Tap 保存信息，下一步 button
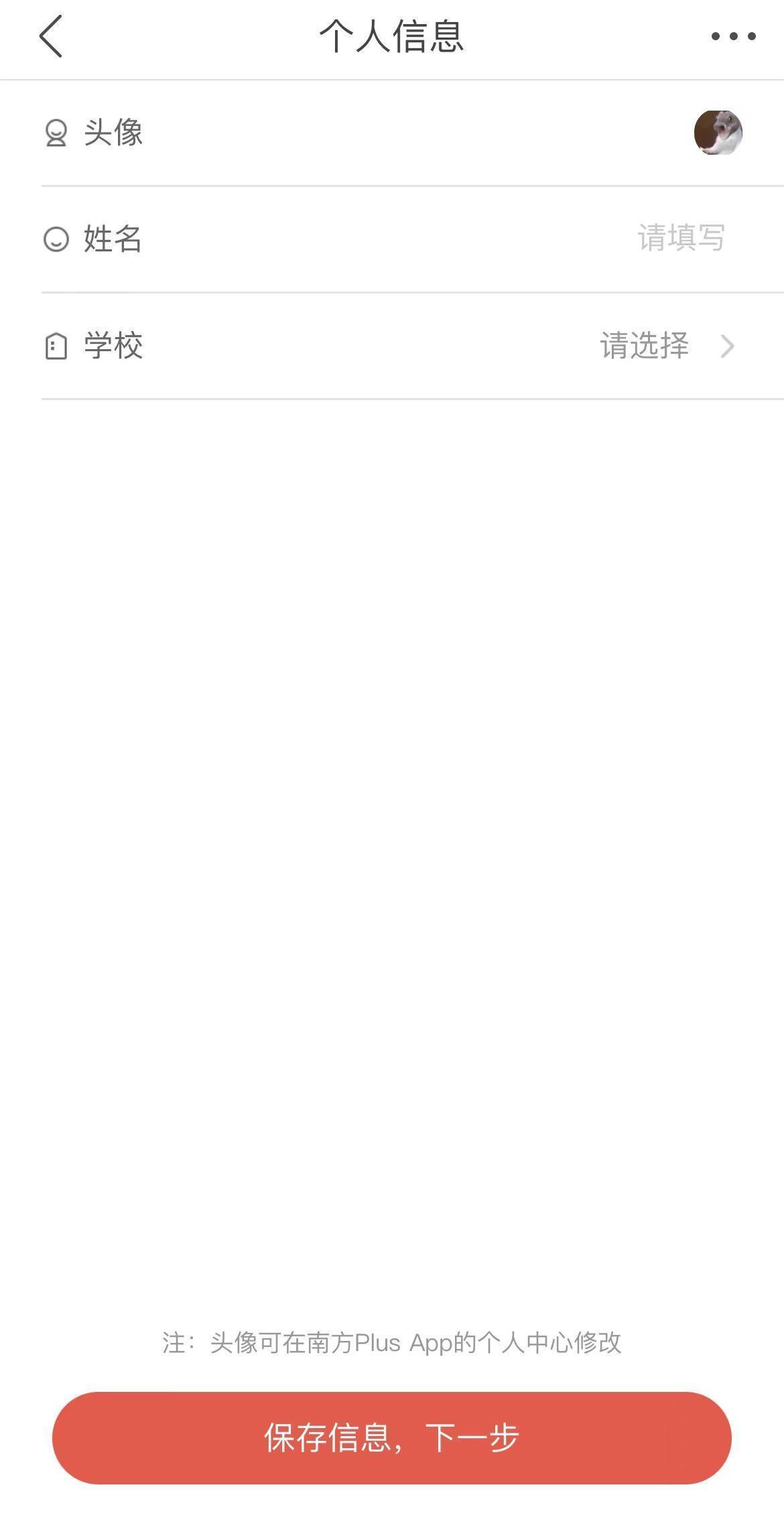 [391, 1437]
